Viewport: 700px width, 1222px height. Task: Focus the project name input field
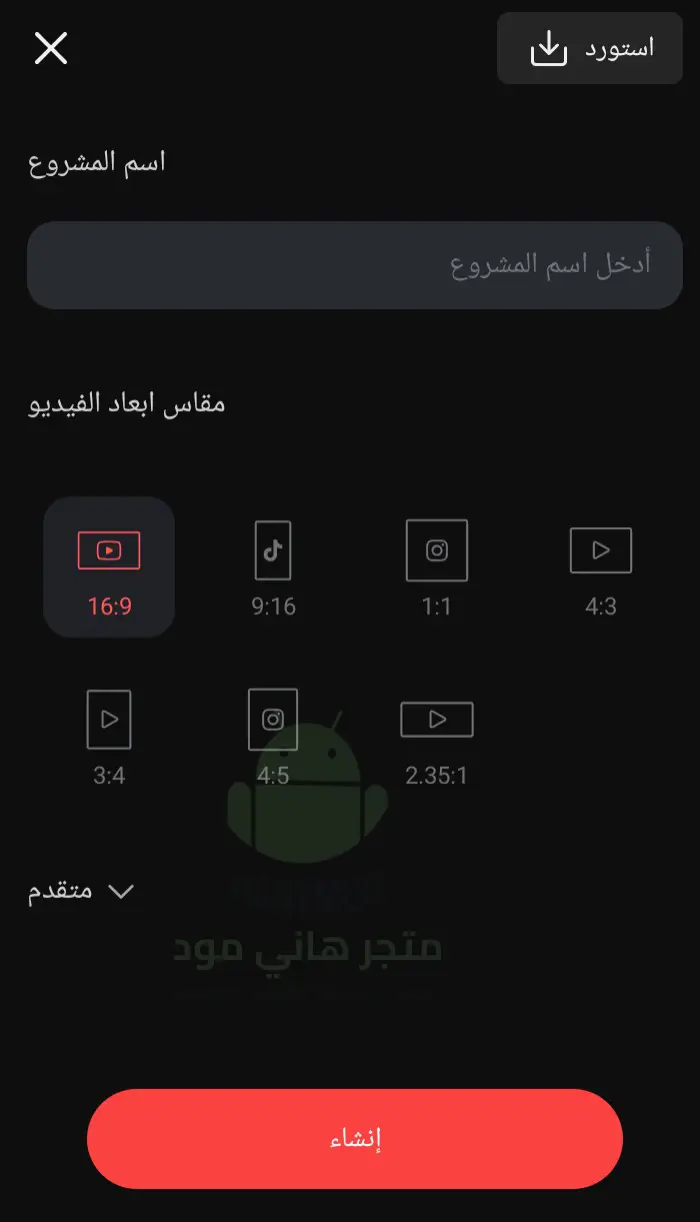355,265
